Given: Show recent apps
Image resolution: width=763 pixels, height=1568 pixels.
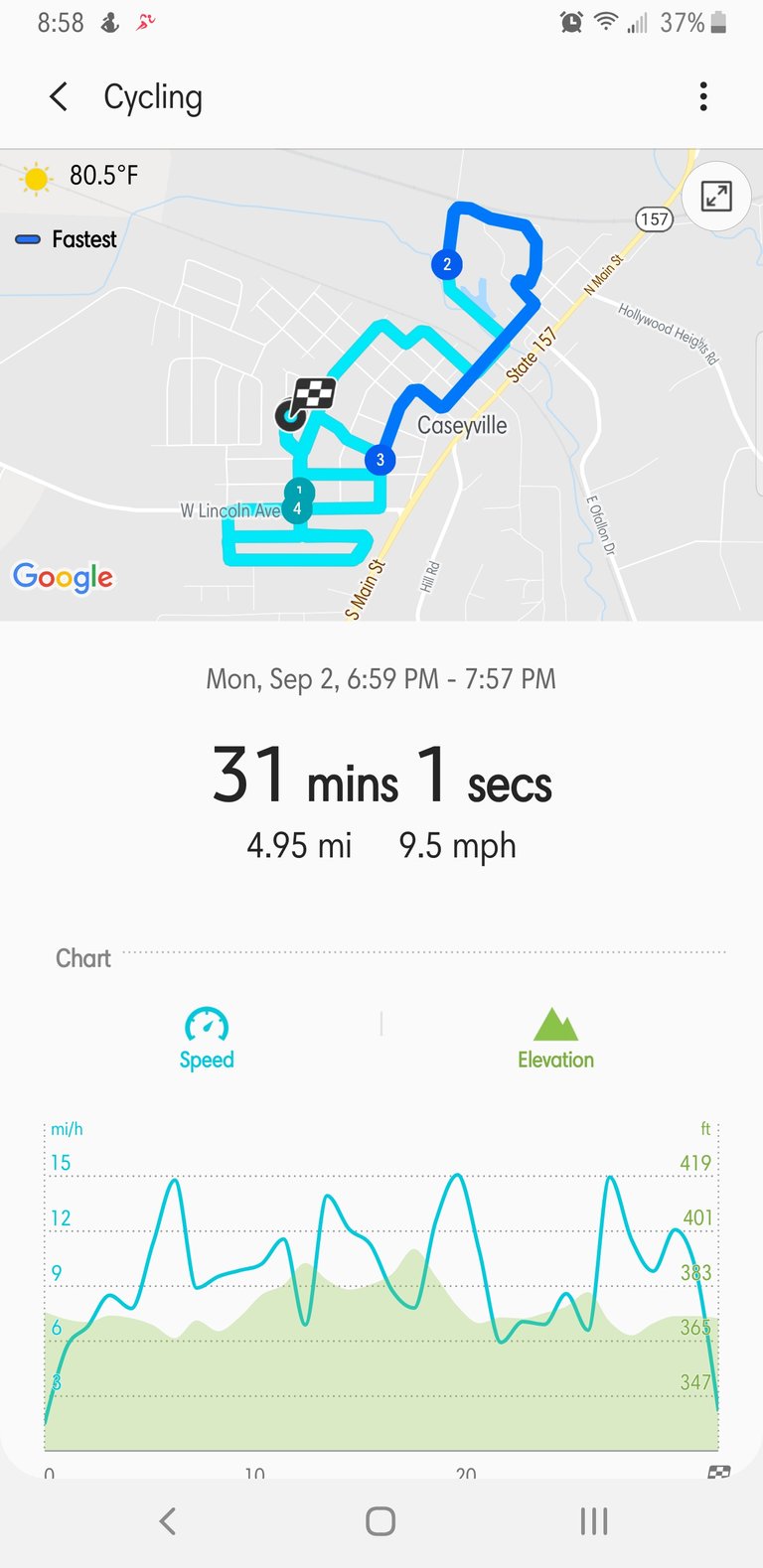Looking at the screenshot, I should 594,1520.
